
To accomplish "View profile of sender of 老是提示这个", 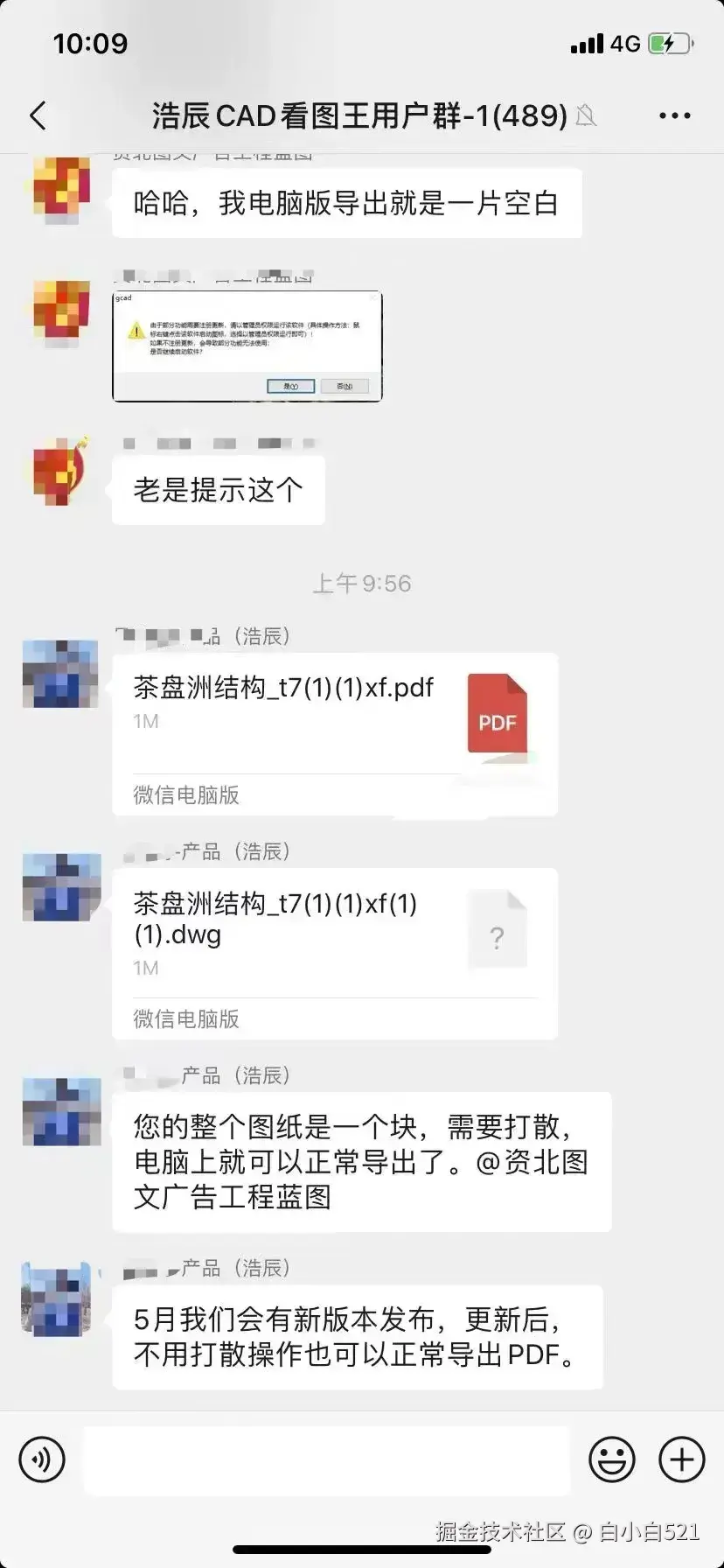I will click(61, 472).
